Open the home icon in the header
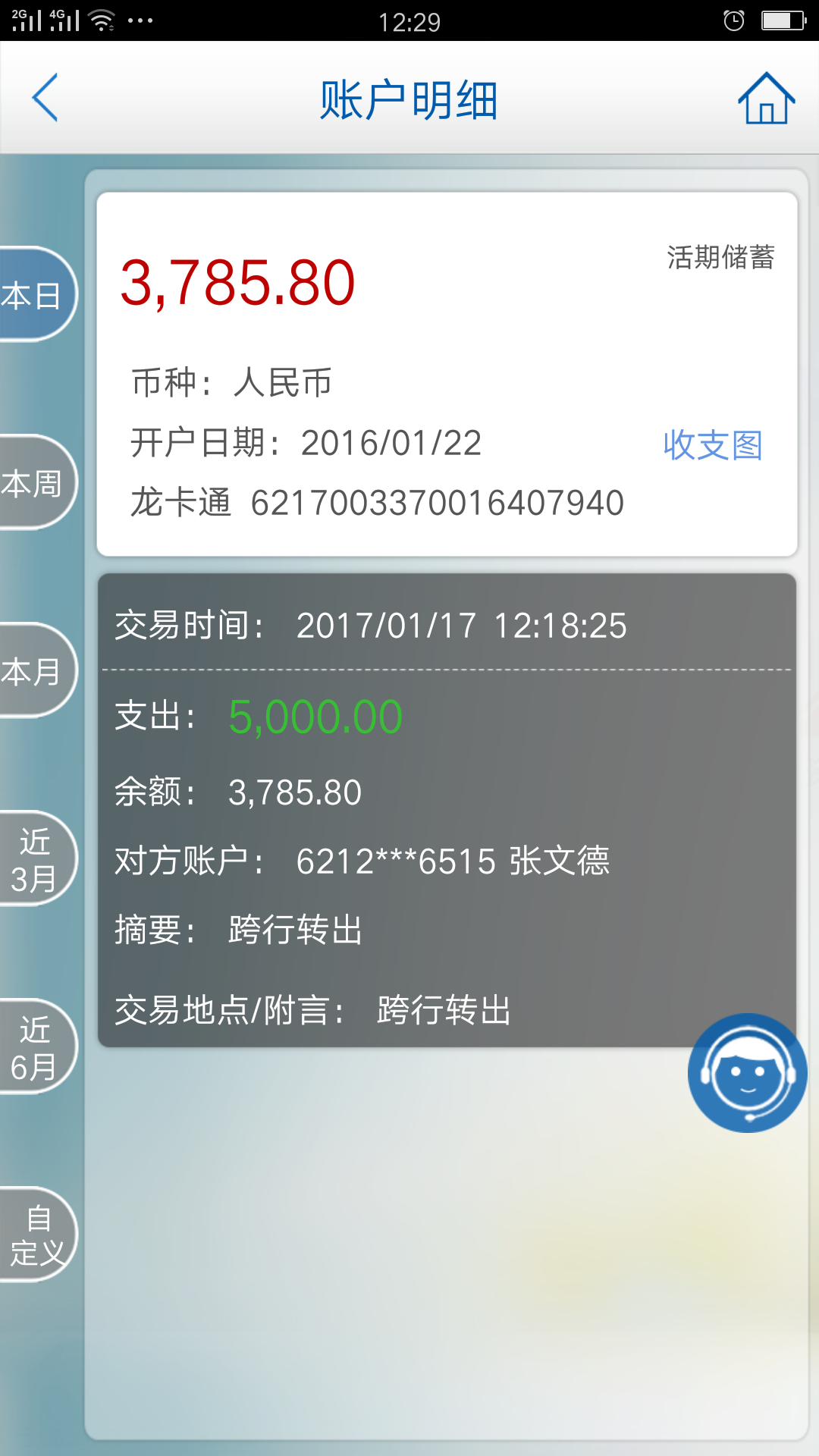The height and width of the screenshot is (1456, 819). (x=766, y=98)
